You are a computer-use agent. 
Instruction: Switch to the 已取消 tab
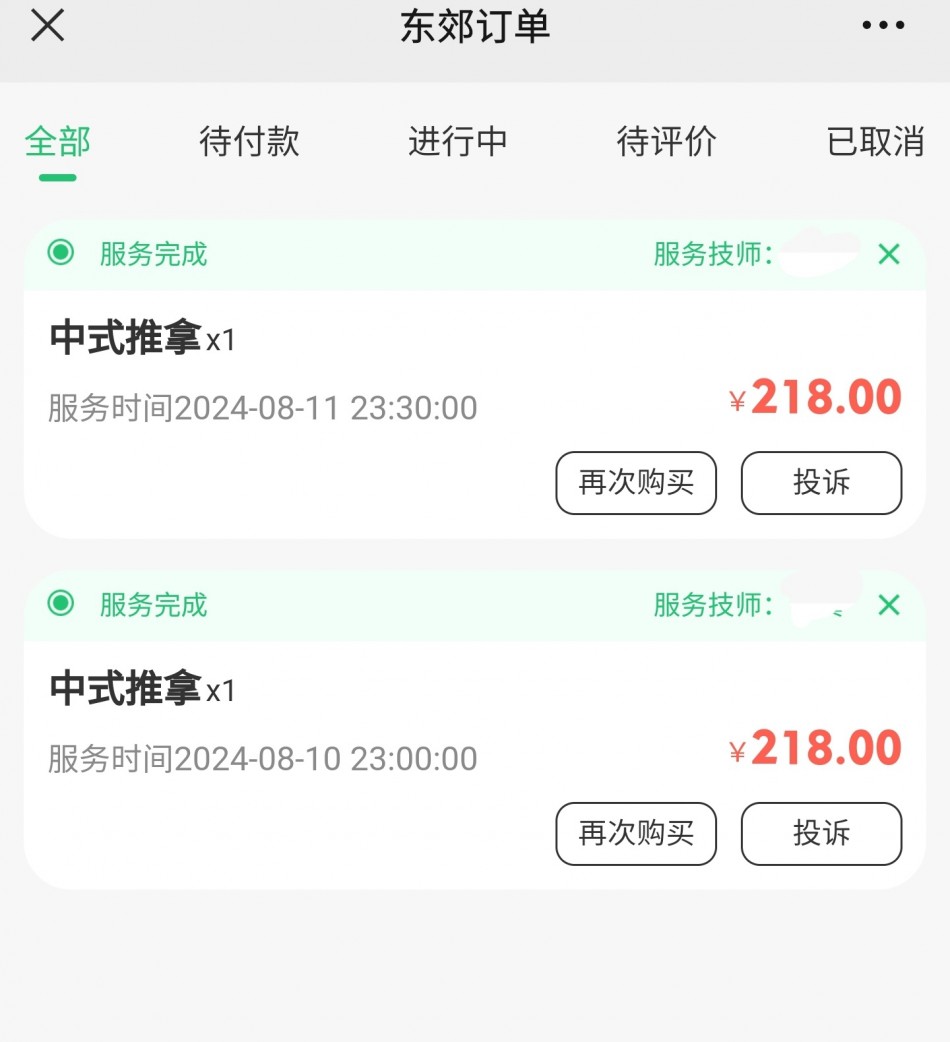pyautogui.click(x=875, y=142)
